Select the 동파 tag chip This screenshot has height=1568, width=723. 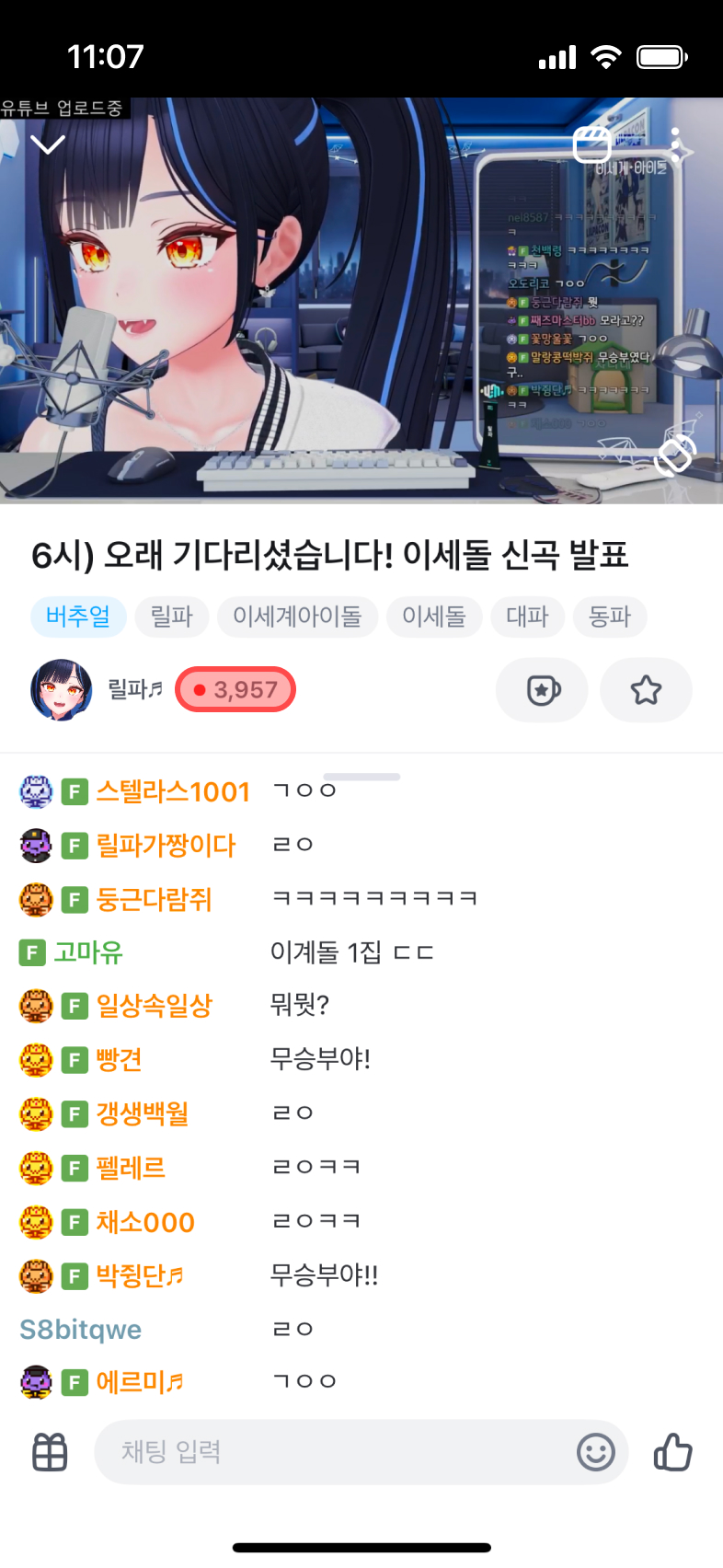coord(610,617)
